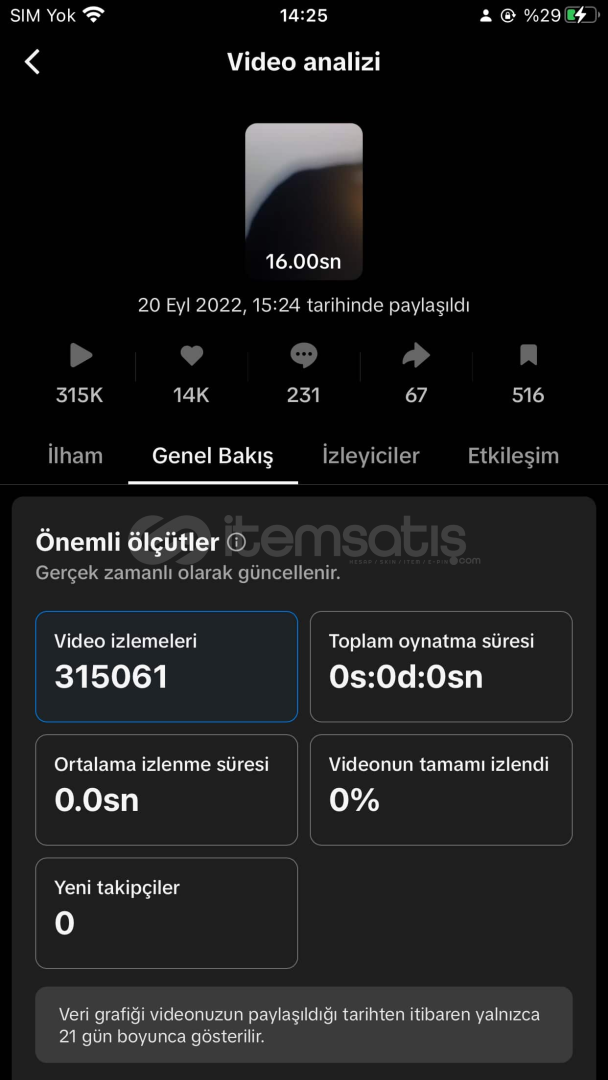The width and height of the screenshot is (608, 1080).
Task: Select the Yeni takipçiler metric card
Action: pyautogui.click(x=166, y=912)
